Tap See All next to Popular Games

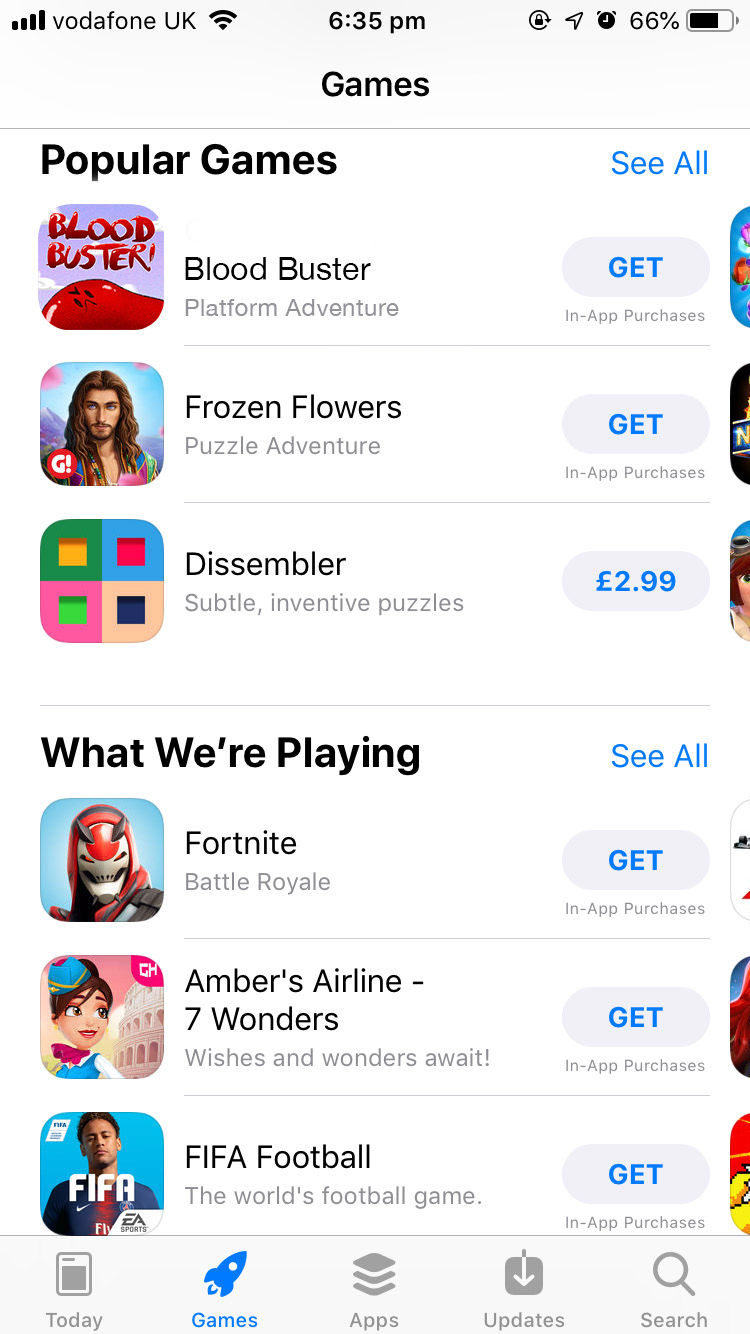pos(659,163)
